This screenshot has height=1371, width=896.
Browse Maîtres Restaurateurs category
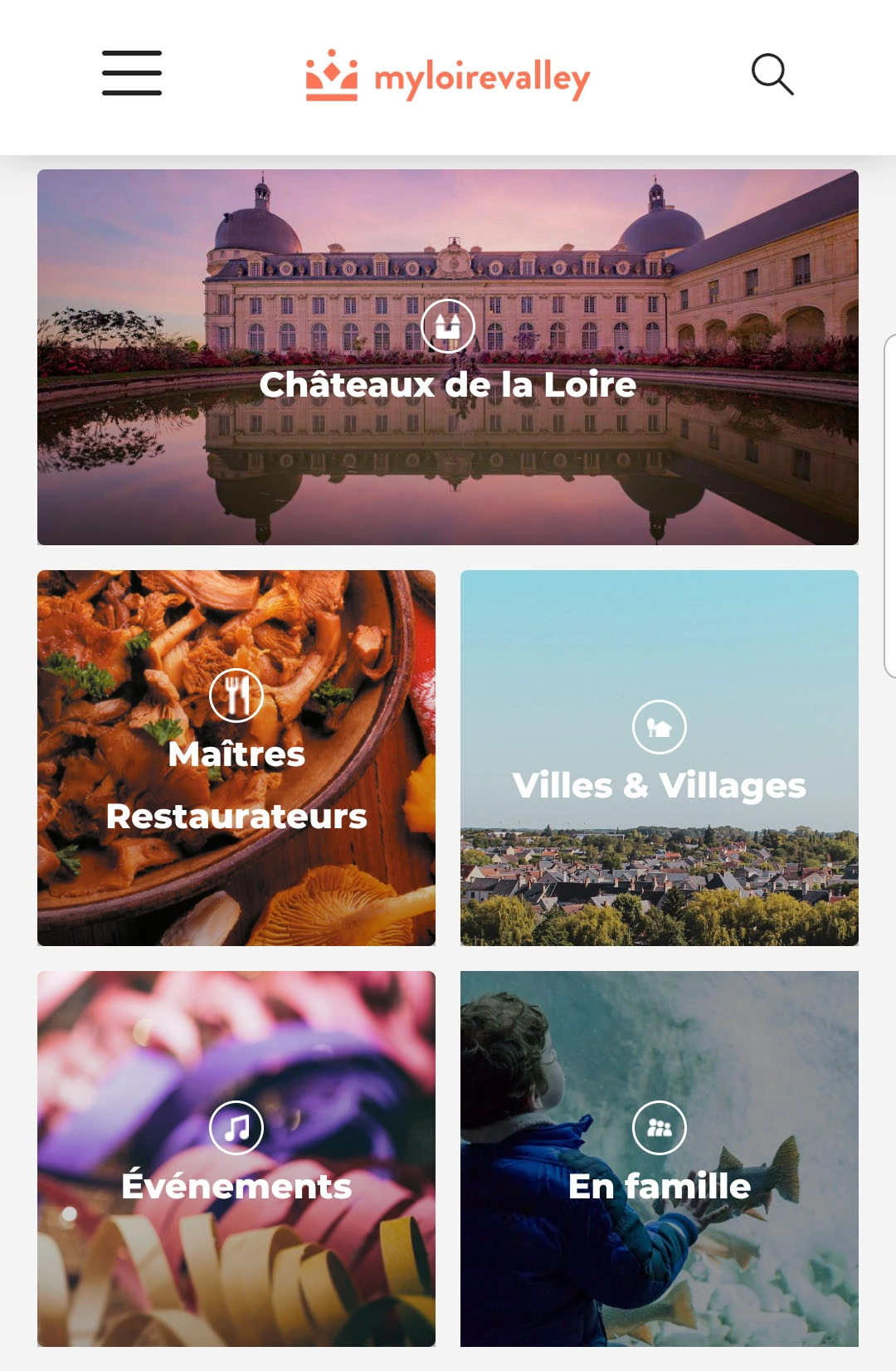pyautogui.click(x=236, y=758)
